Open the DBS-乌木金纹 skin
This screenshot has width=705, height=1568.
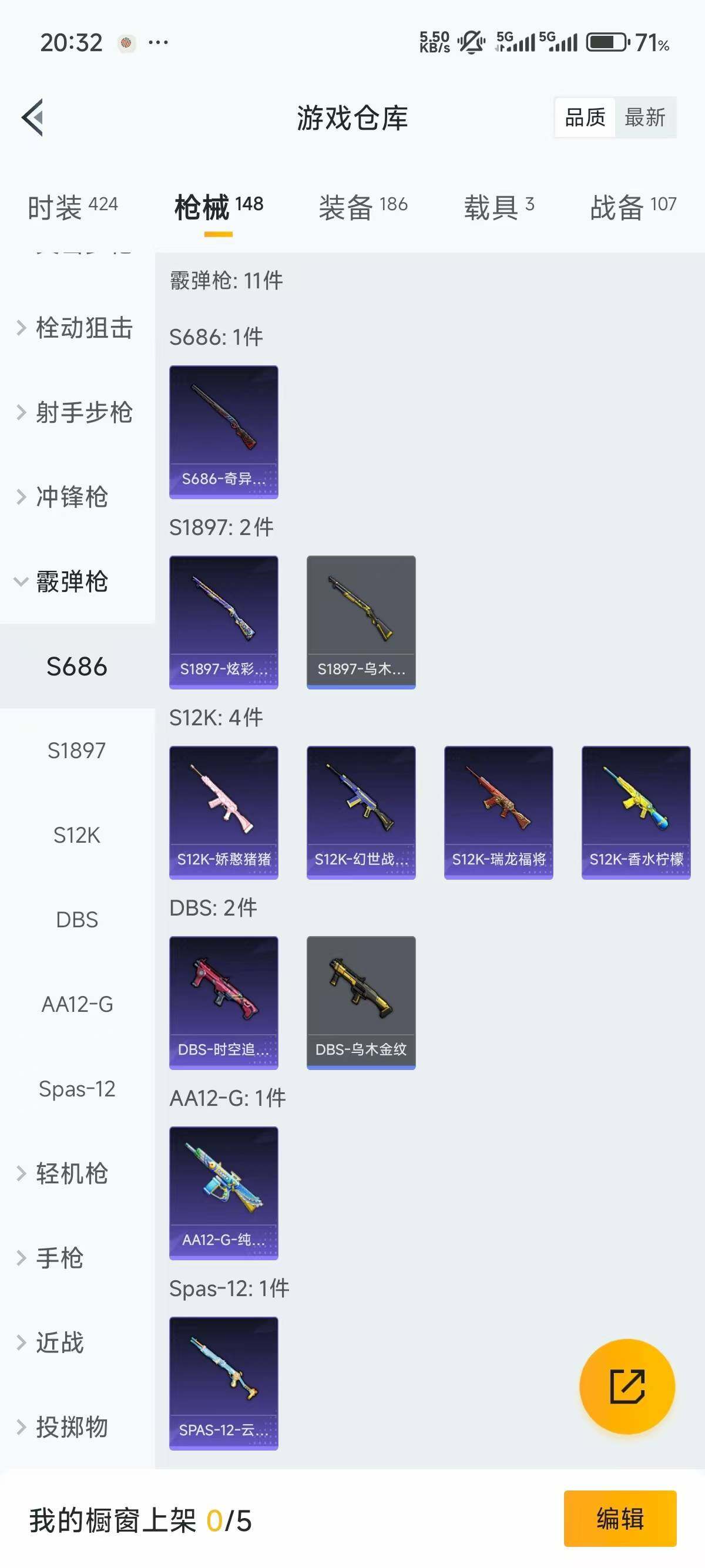361,1002
